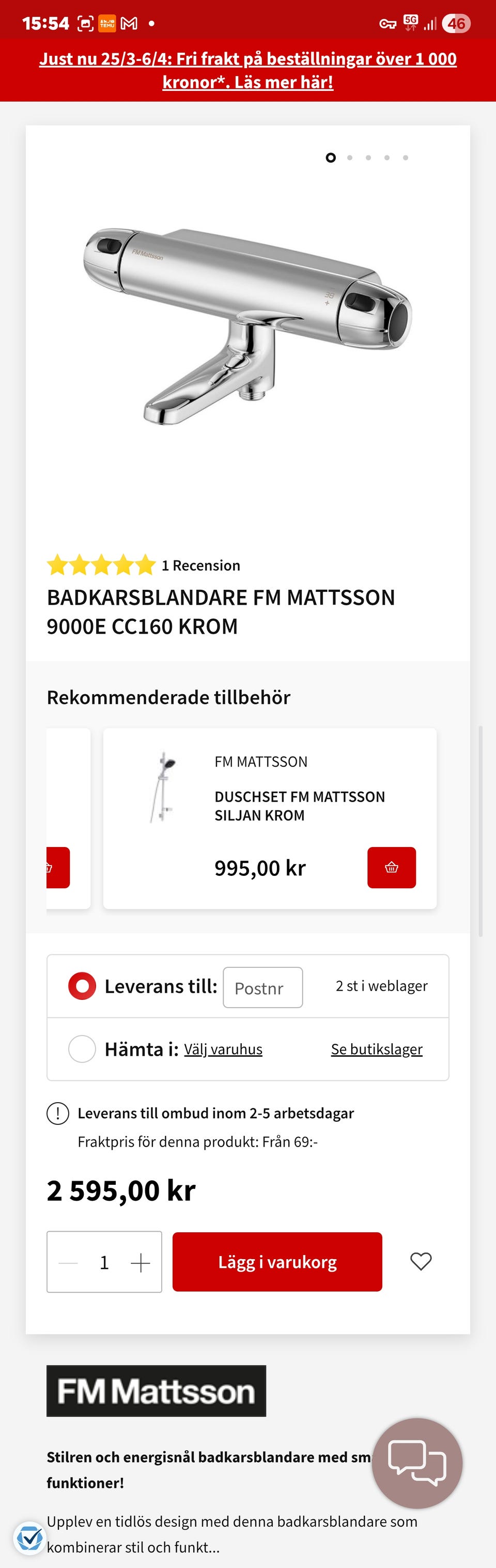The width and height of the screenshot is (496, 1568).
Task: Select the Leverans till delivery option
Action: point(82,986)
